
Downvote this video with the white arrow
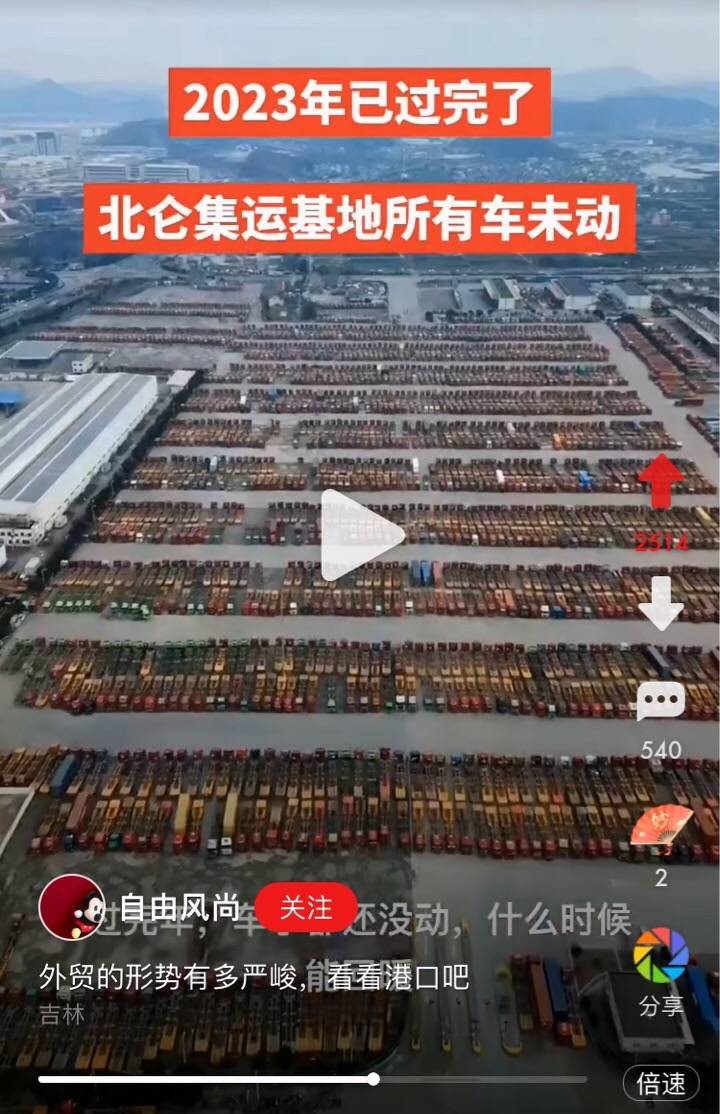point(661,603)
